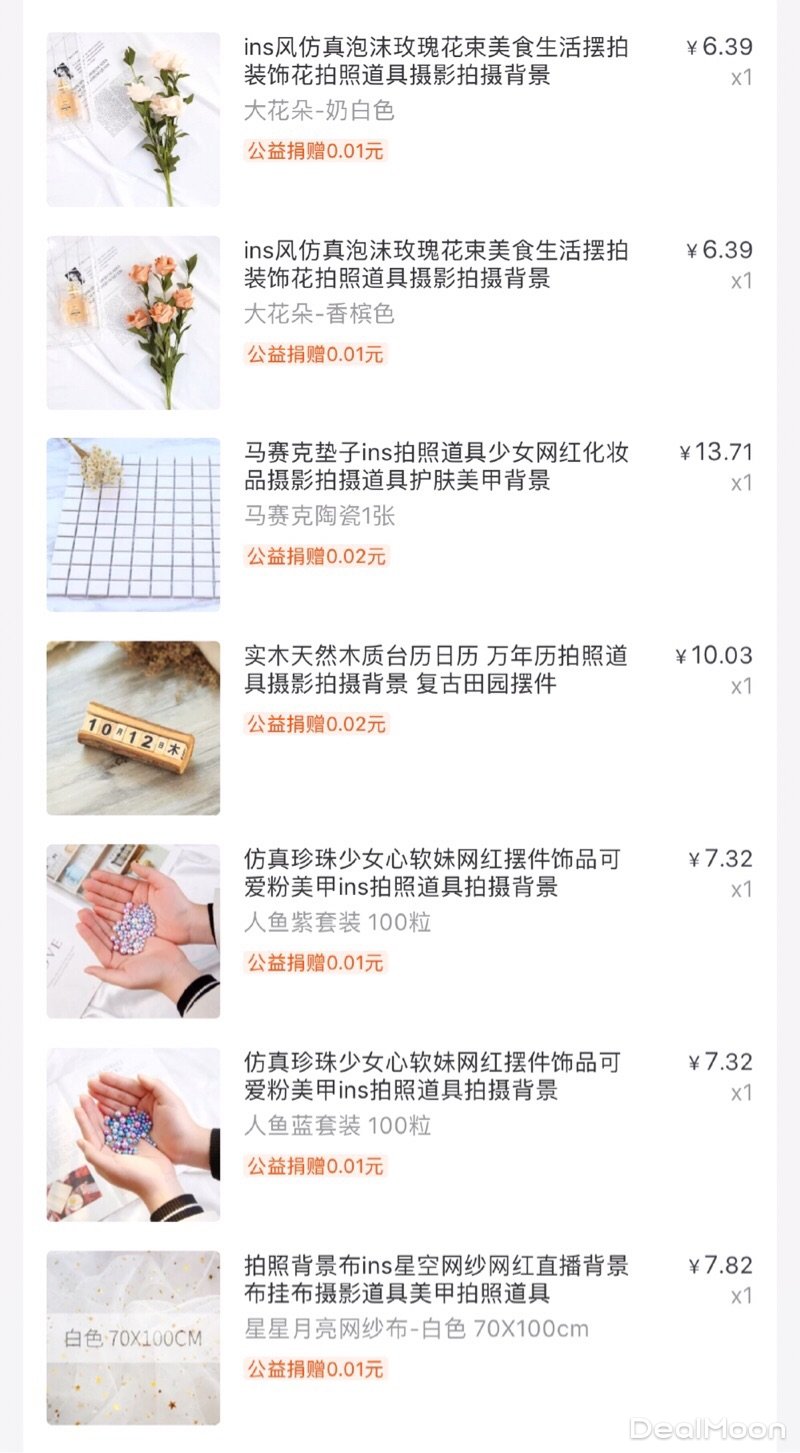Open the 星星月亮网纱布 backdrop cloth item
The width and height of the screenshot is (800, 1453).
(436, 1279)
